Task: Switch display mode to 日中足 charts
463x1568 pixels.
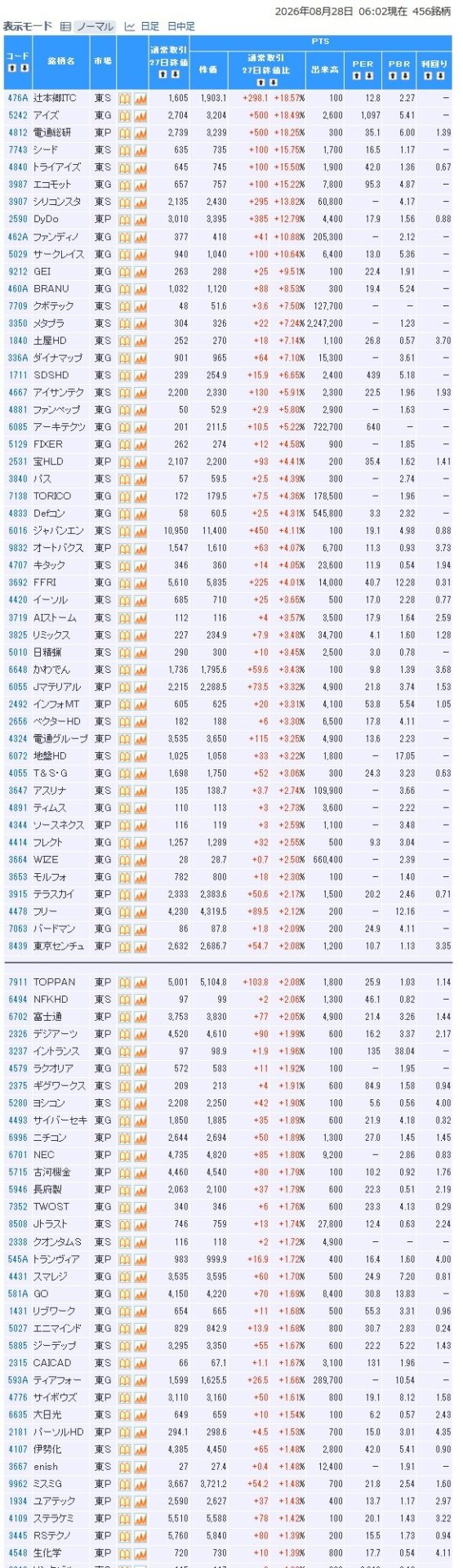Action: click(x=181, y=26)
